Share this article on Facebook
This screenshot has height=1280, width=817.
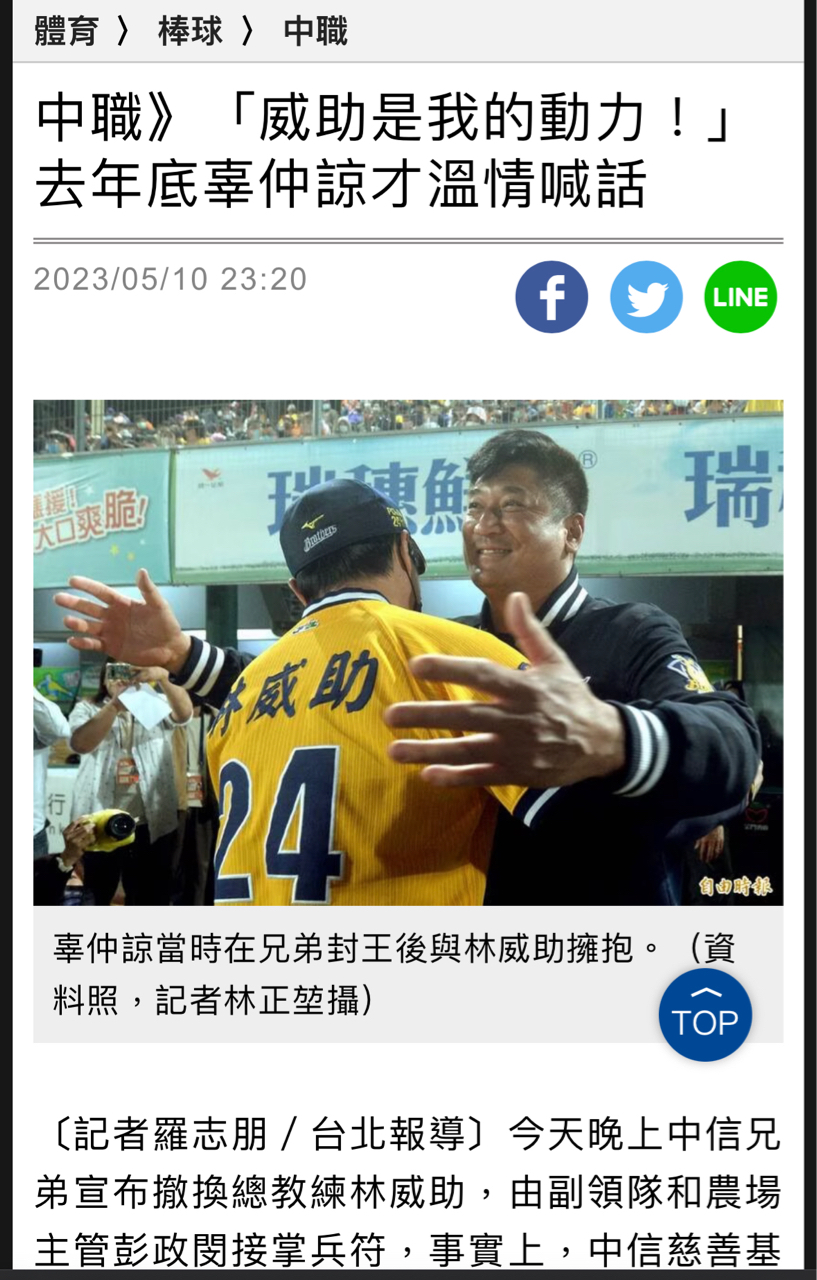pyautogui.click(x=551, y=297)
